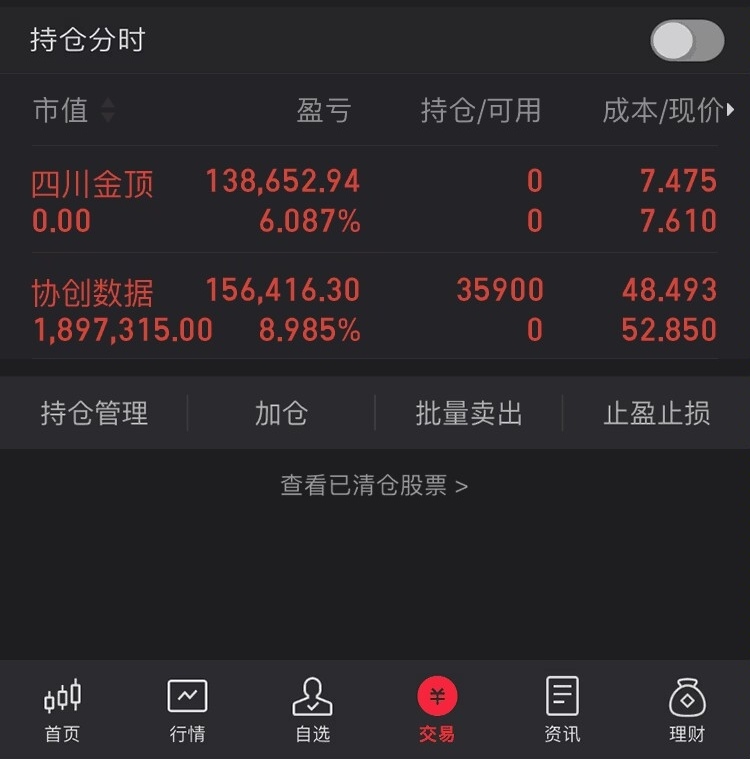750x759 pixels.
Task: Open the 资讯 (News) document icon
Action: coord(562,694)
